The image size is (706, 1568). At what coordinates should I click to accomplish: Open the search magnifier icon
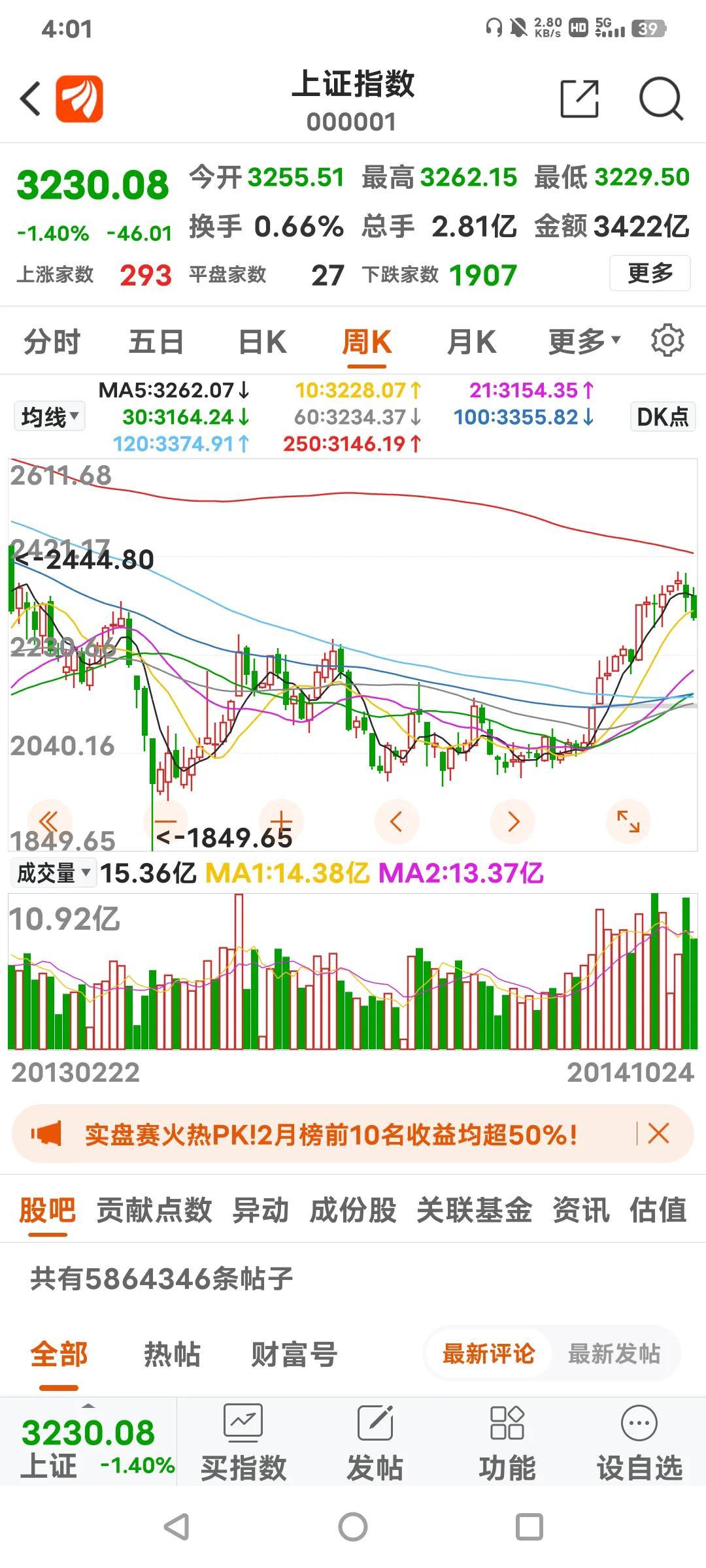coord(661,99)
